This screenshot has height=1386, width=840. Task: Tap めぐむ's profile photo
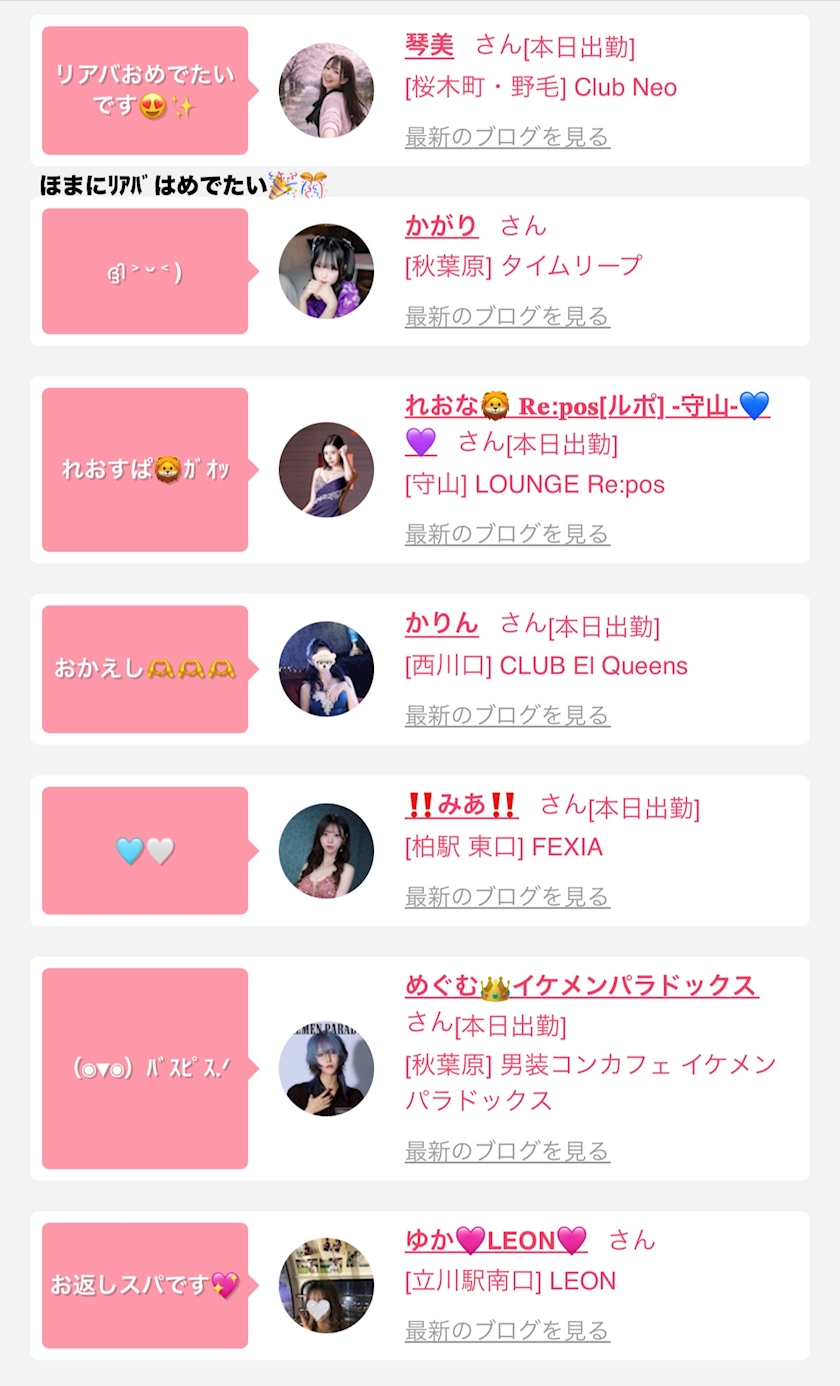coord(326,1068)
